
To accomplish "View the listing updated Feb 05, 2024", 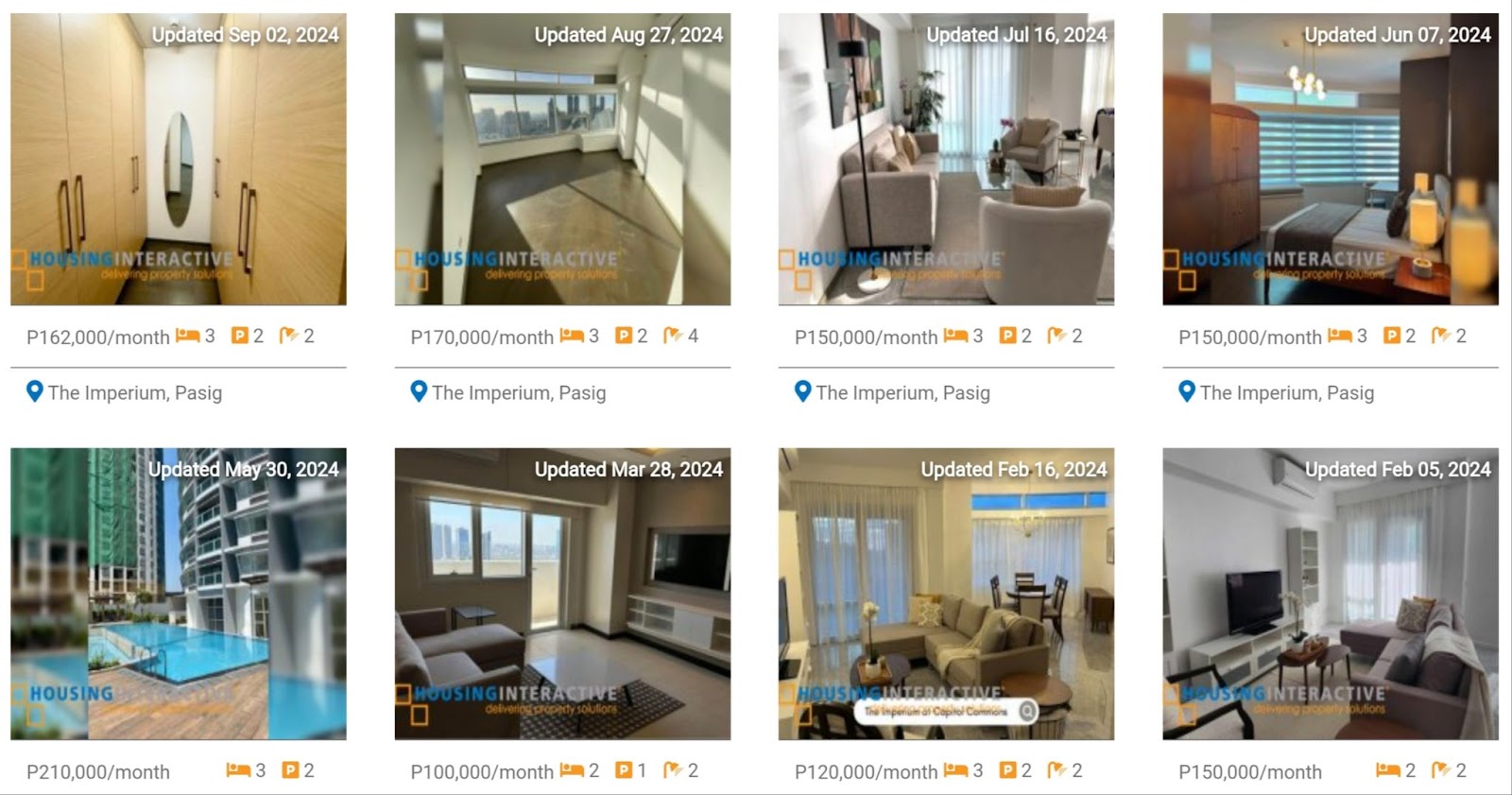I will click(1330, 594).
